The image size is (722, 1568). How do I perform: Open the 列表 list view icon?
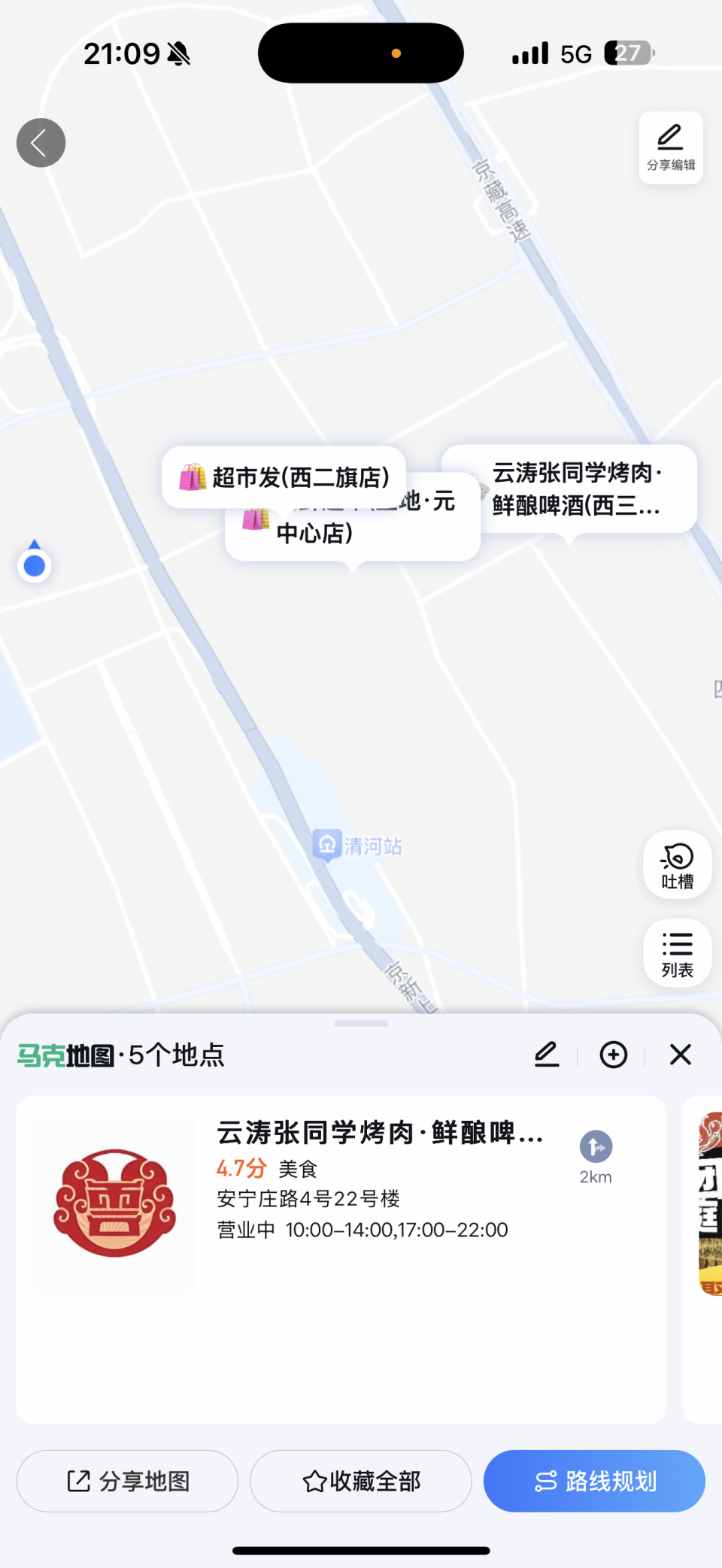675,953
